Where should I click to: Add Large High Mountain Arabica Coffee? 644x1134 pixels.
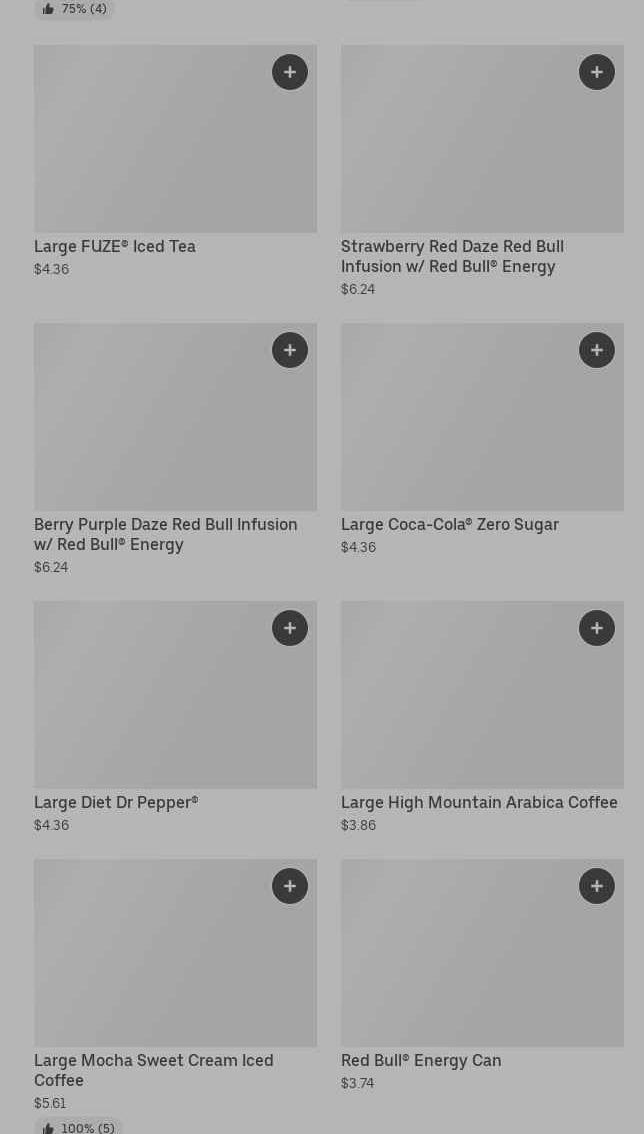(597, 628)
